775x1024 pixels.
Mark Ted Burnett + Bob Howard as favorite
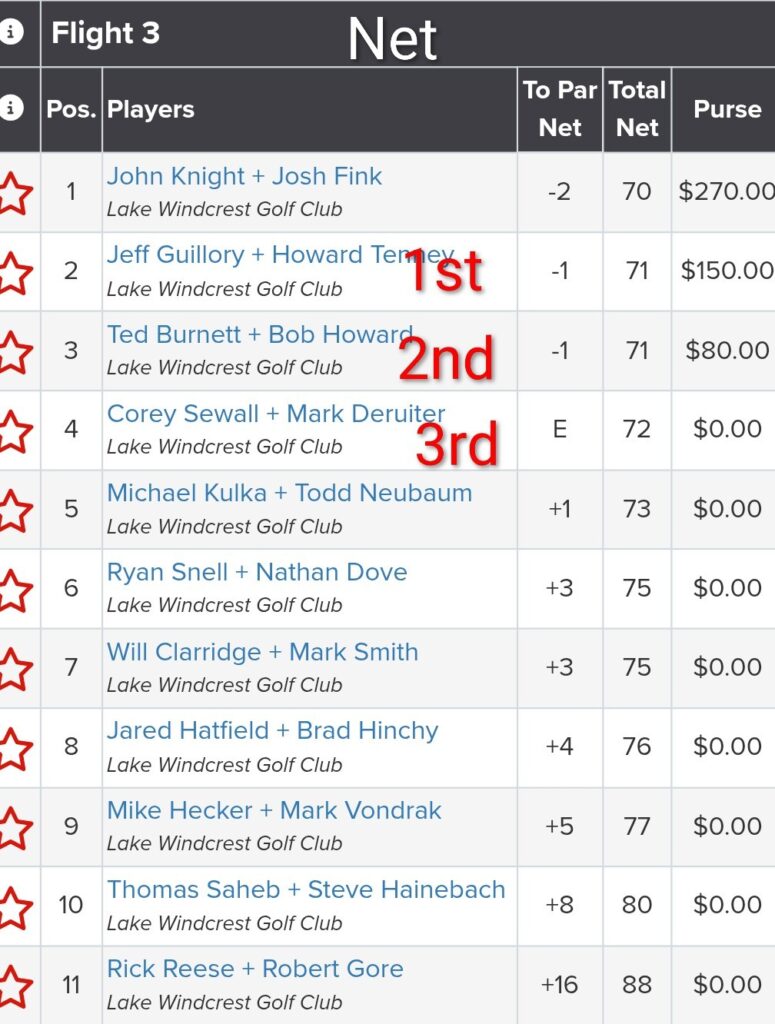click(x=13, y=351)
